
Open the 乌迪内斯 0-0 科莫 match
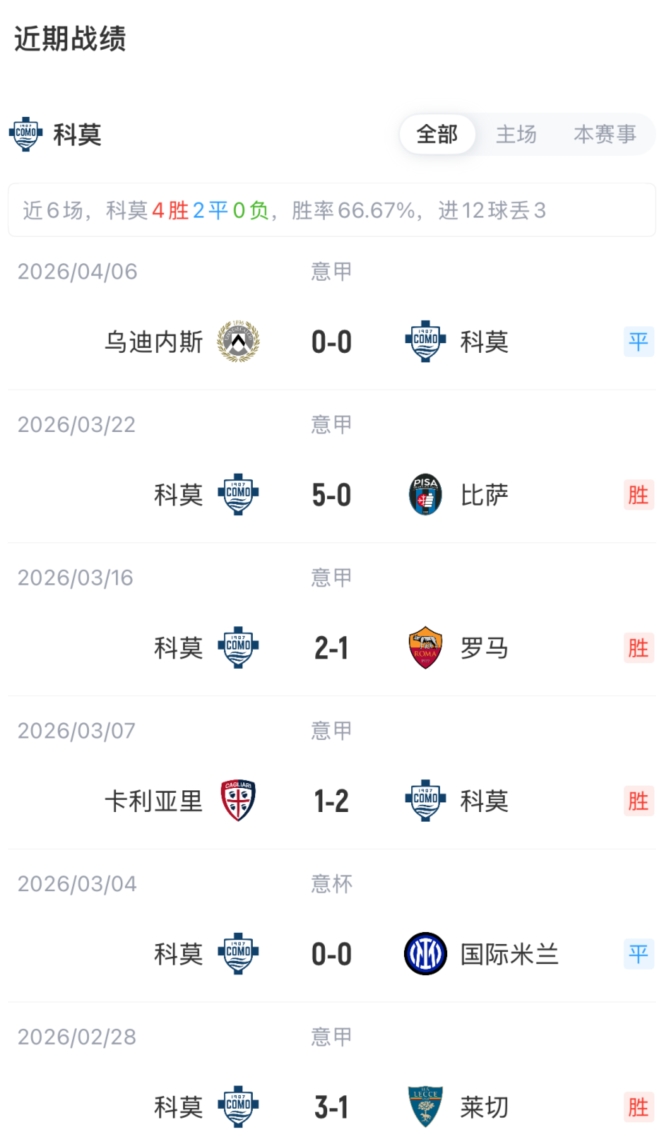(332, 342)
